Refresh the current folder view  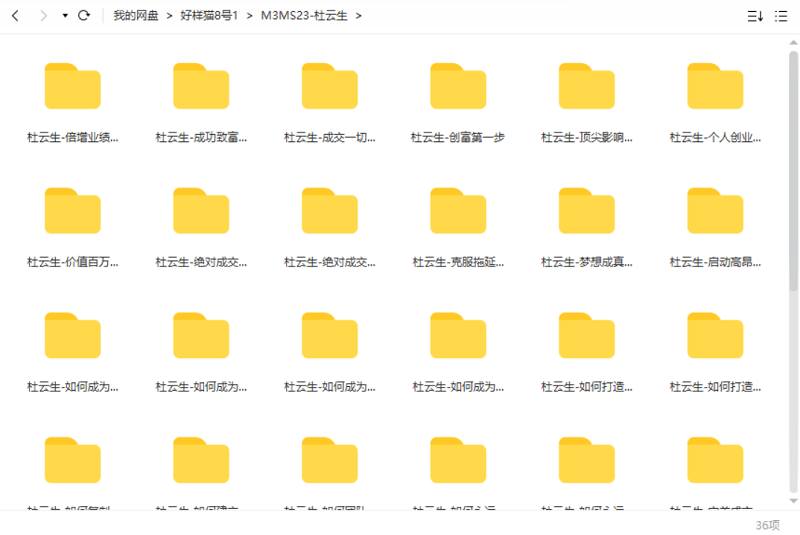(x=84, y=16)
